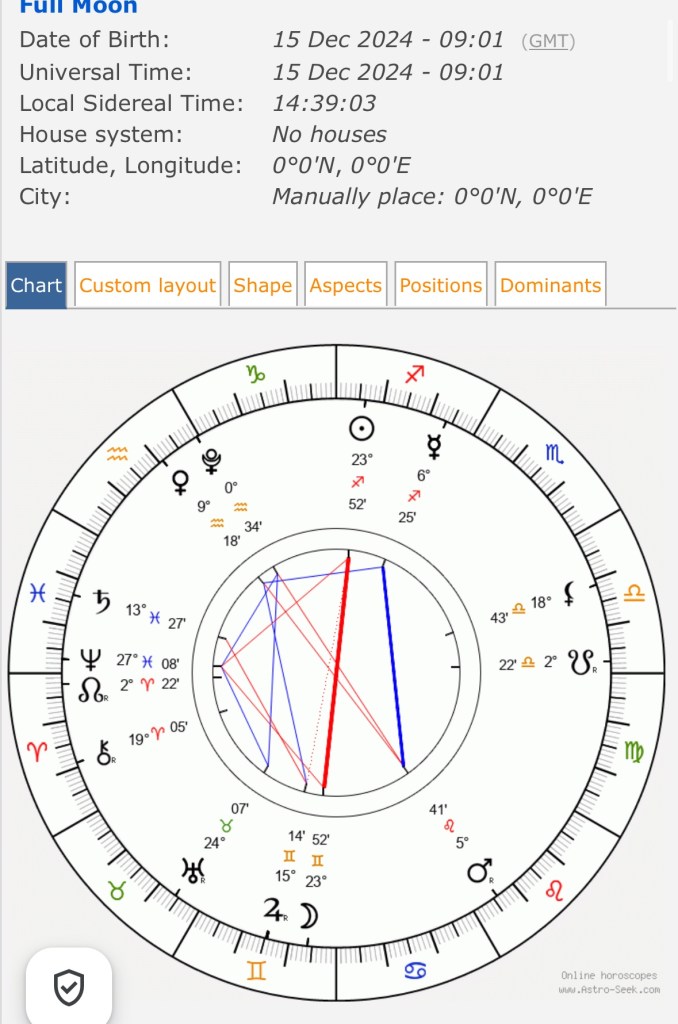The height and width of the screenshot is (1024, 678).
Task: Open the Full Moon heading link
Action: coord(78,8)
